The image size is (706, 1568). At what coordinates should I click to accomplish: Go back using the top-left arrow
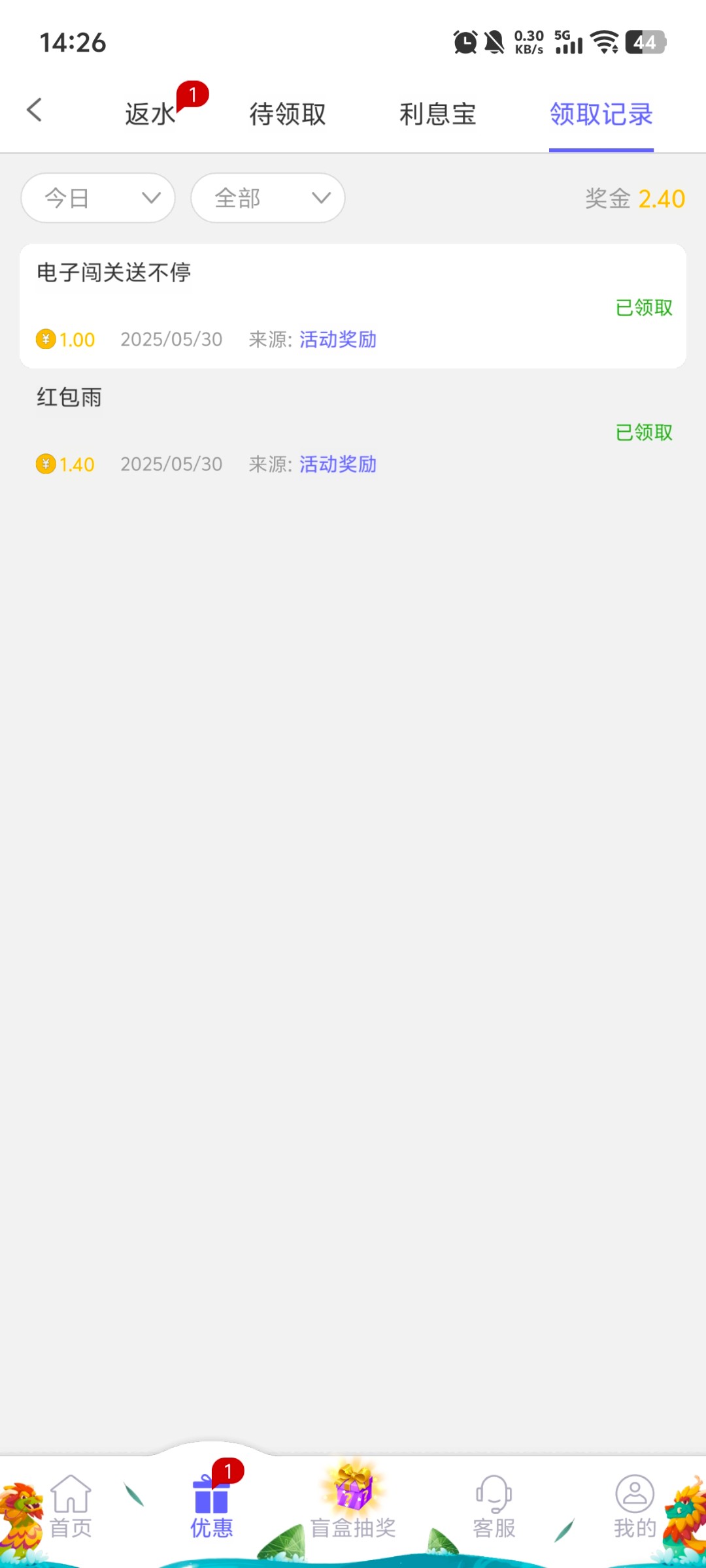tap(35, 110)
